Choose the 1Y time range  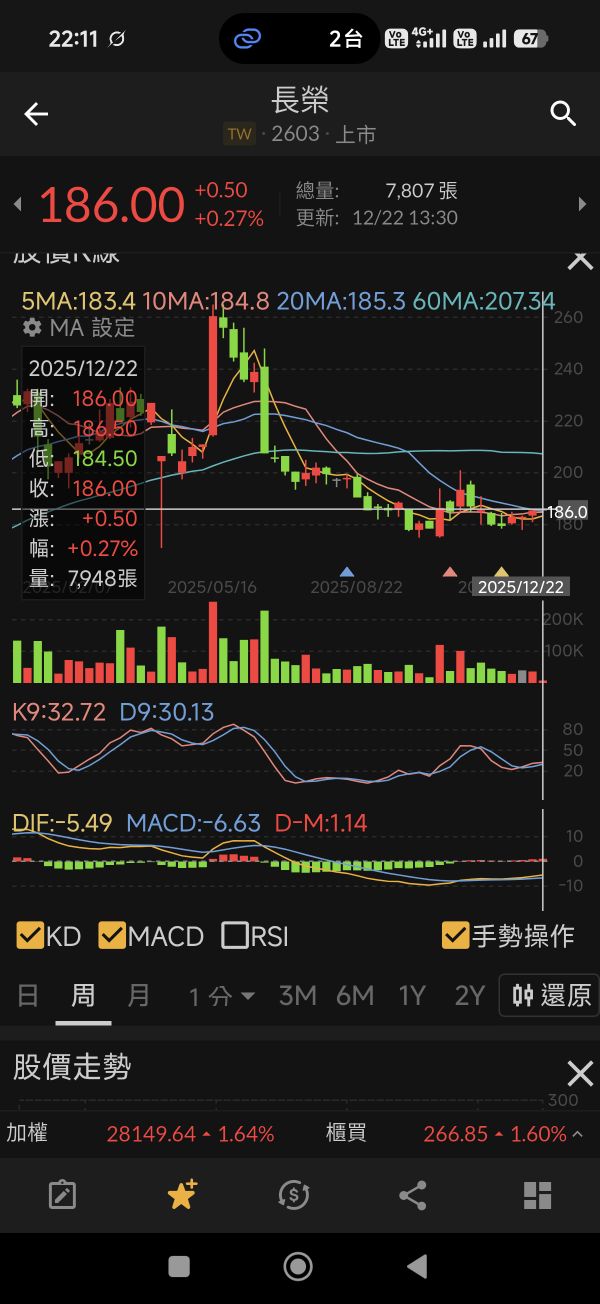click(x=412, y=996)
